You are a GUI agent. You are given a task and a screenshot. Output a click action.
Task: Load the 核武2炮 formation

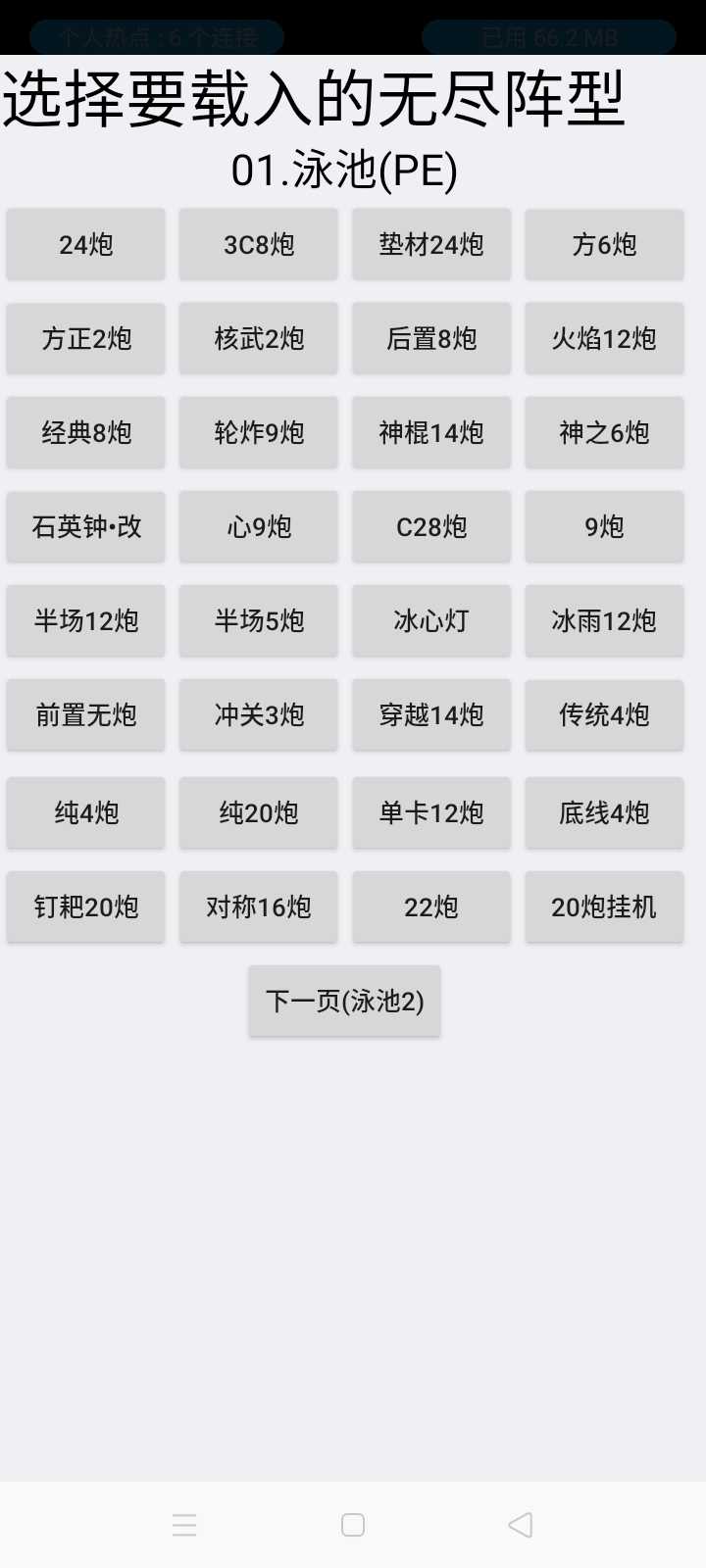click(259, 338)
